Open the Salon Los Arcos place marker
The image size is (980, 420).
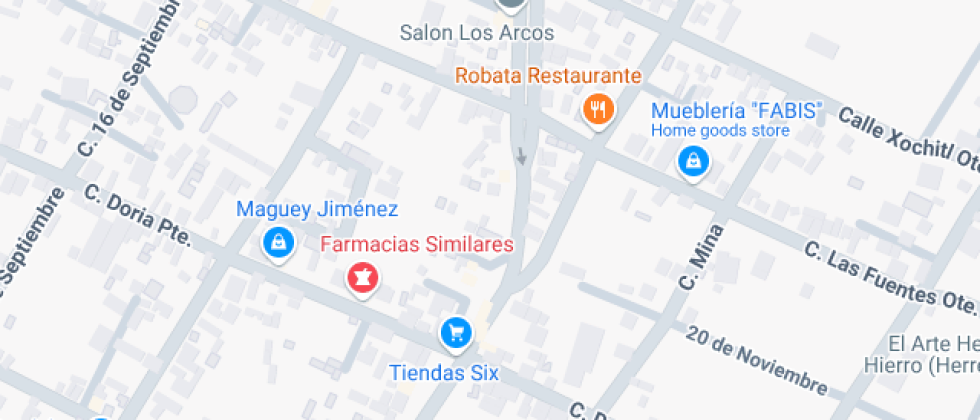pos(512,5)
